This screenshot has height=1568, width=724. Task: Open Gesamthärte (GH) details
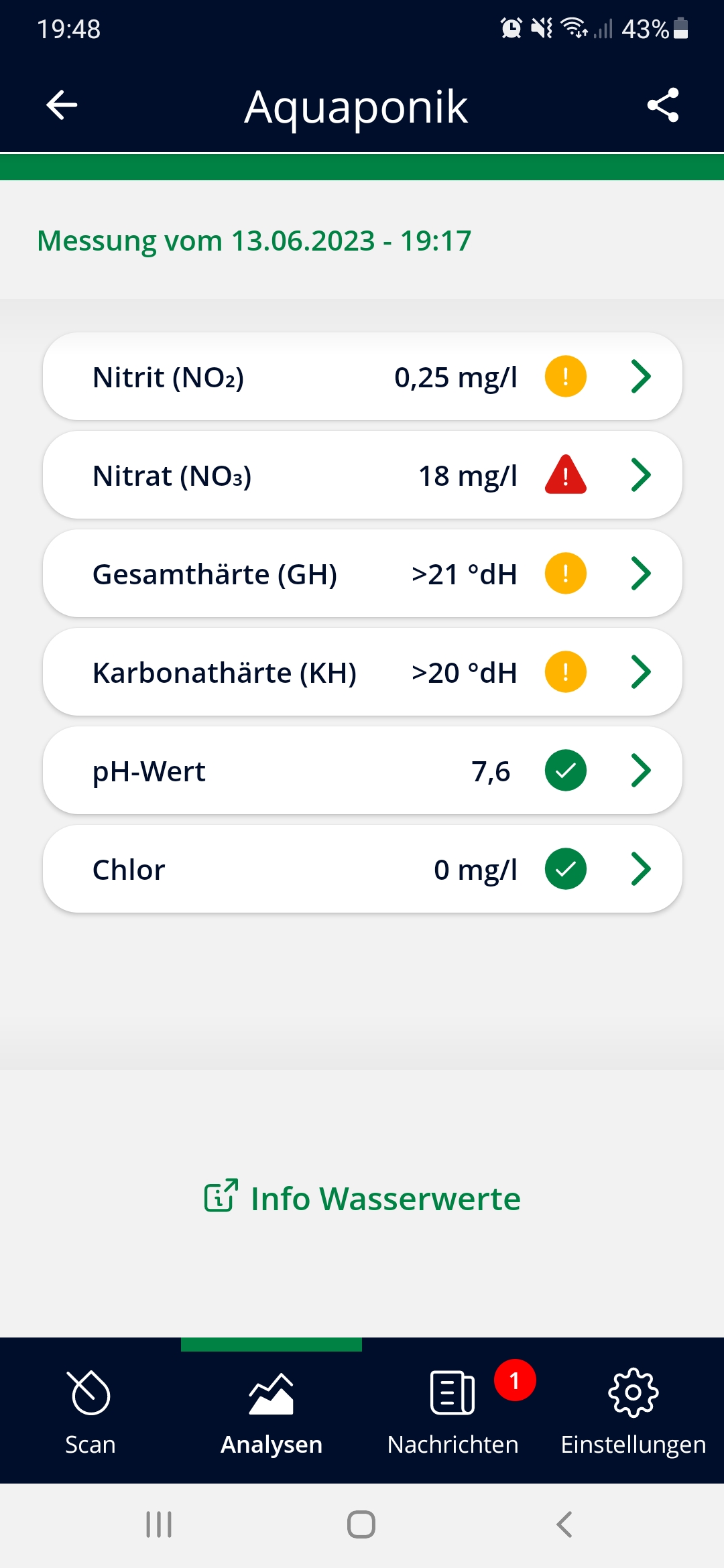[362, 574]
